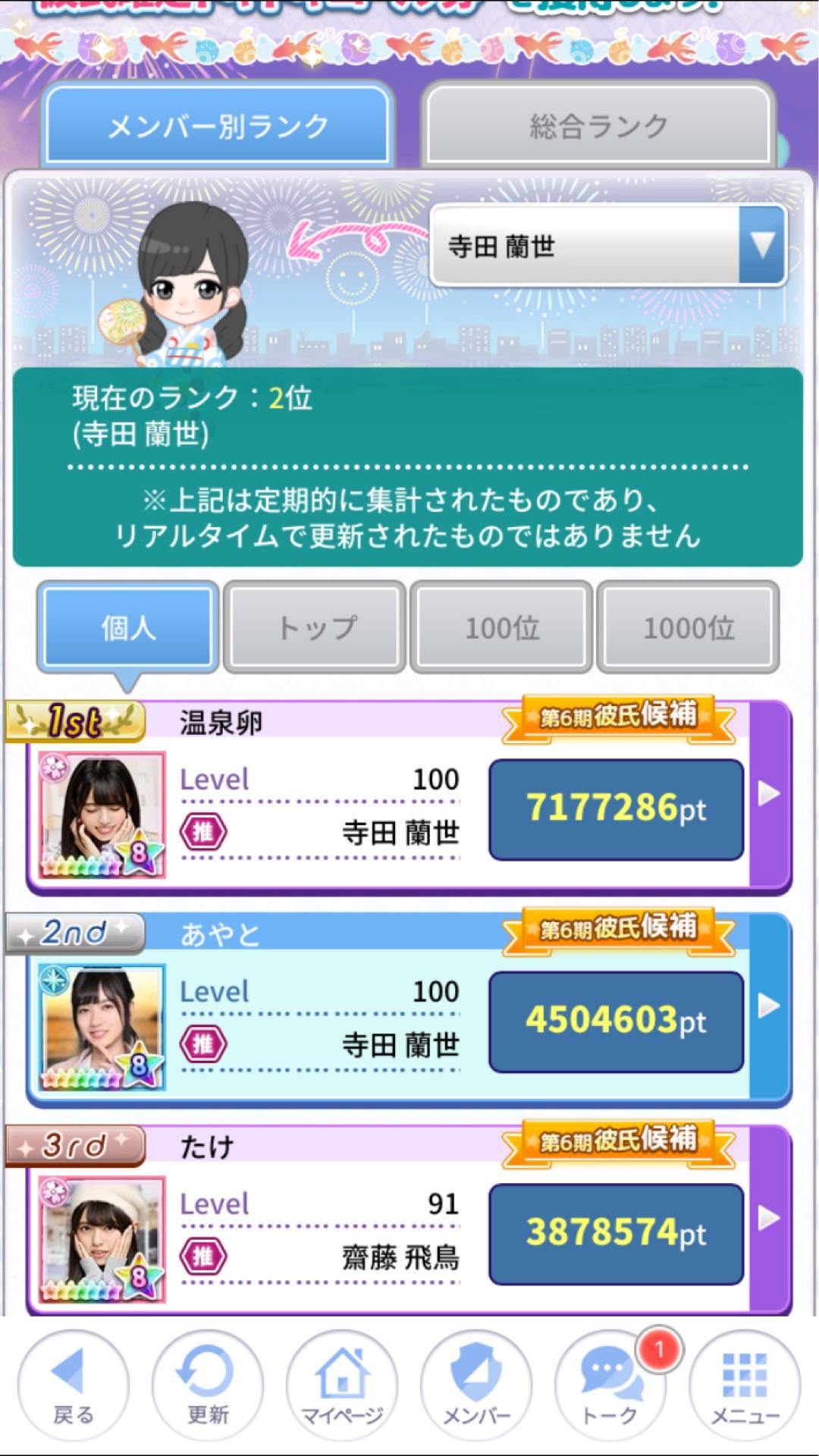Viewport: 819px width, 1456px height.
Task: Open 3rd place player たけ's entry
Action: click(769, 1219)
